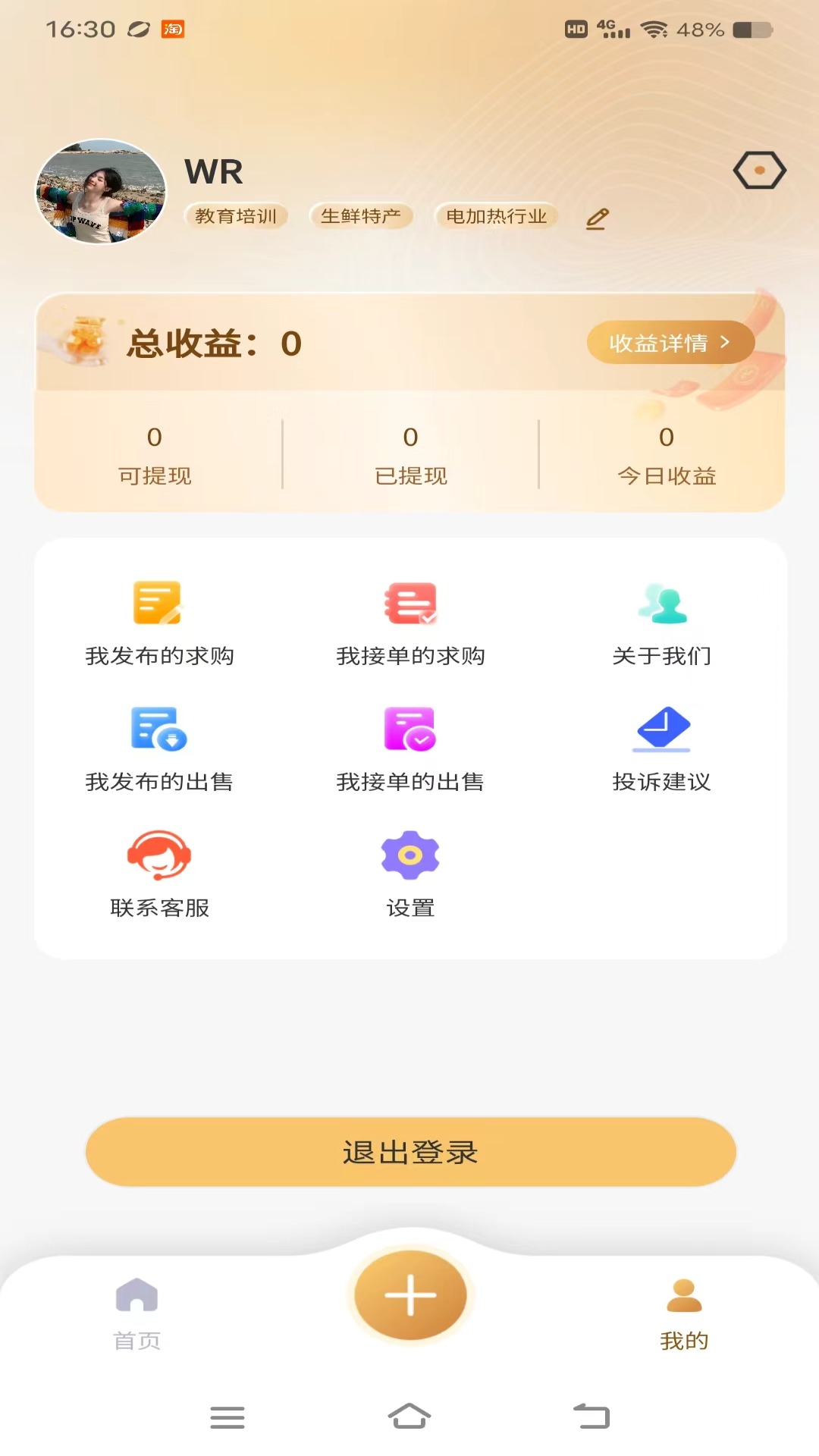Tap 退出登录 to log out
Screen dimensions: 819x1456
pyautogui.click(x=410, y=1152)
